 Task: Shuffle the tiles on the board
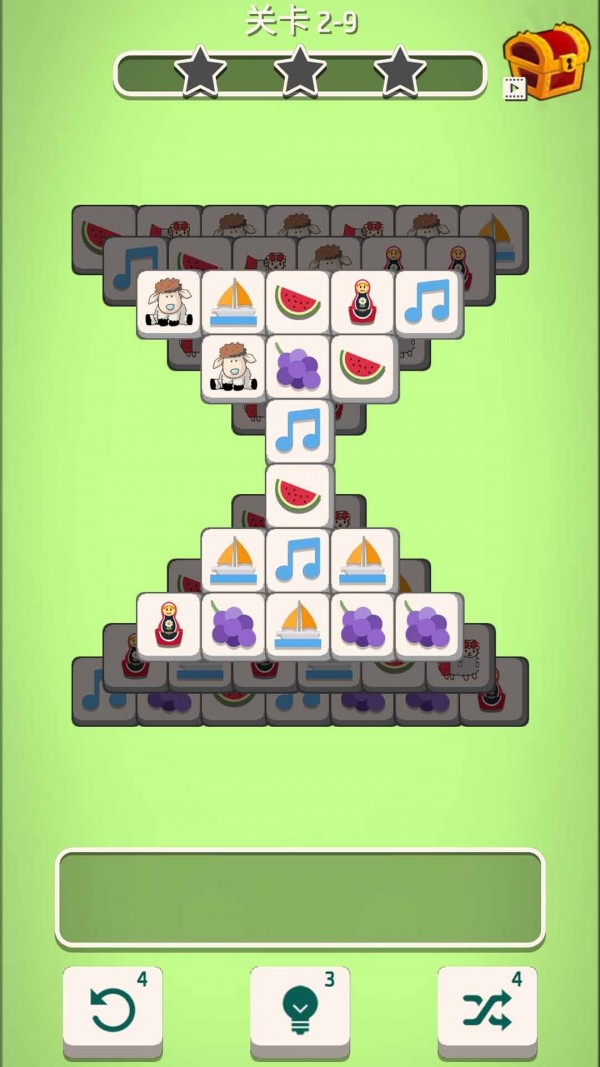pos(487,1011)
